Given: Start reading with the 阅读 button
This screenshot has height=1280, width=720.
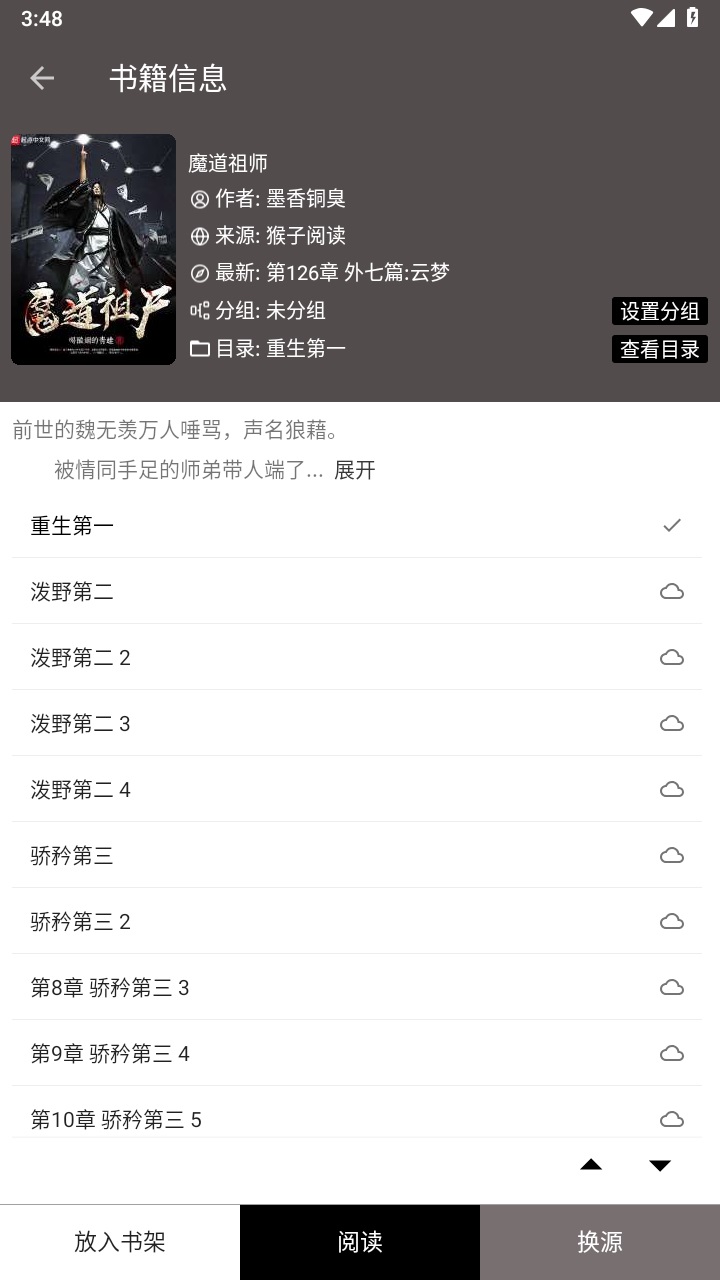Looking at the screenshot, I should pos(360,1242).
